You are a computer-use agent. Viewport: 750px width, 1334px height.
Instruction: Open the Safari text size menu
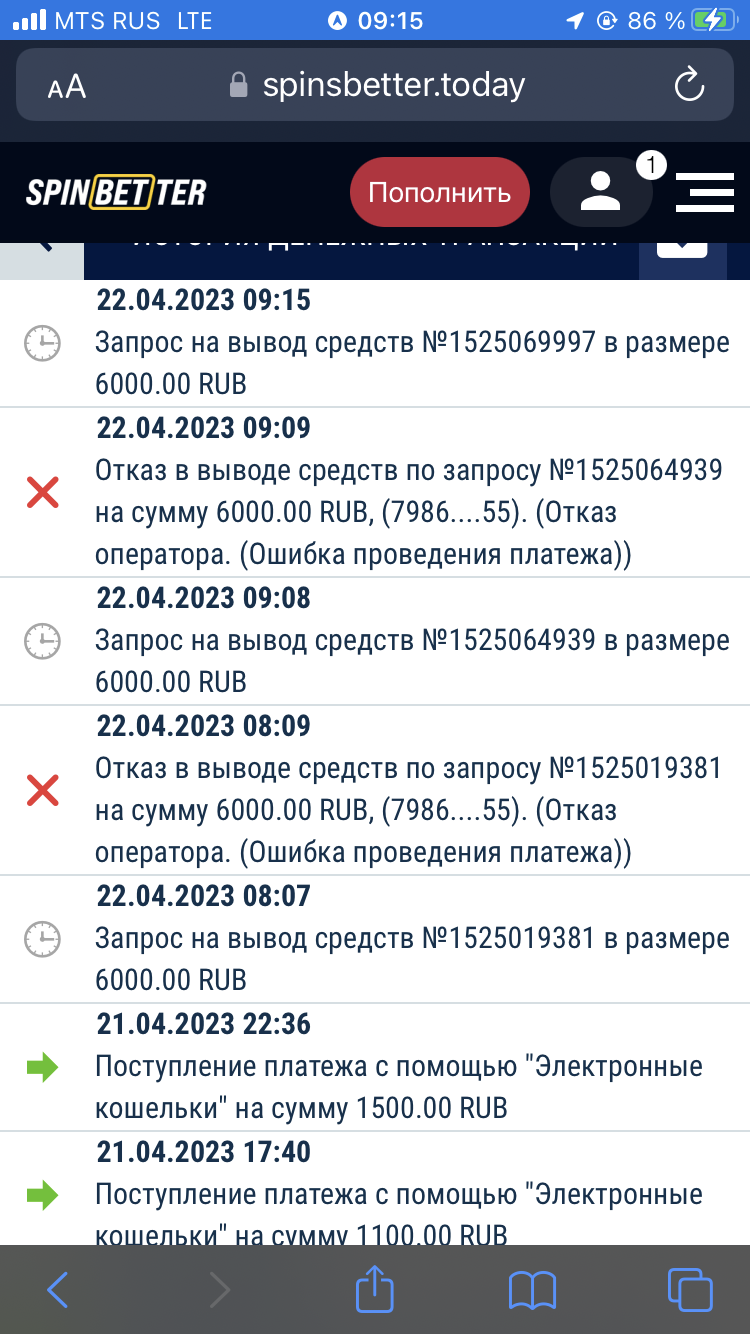pyautogui.click(x=67, y=88)
